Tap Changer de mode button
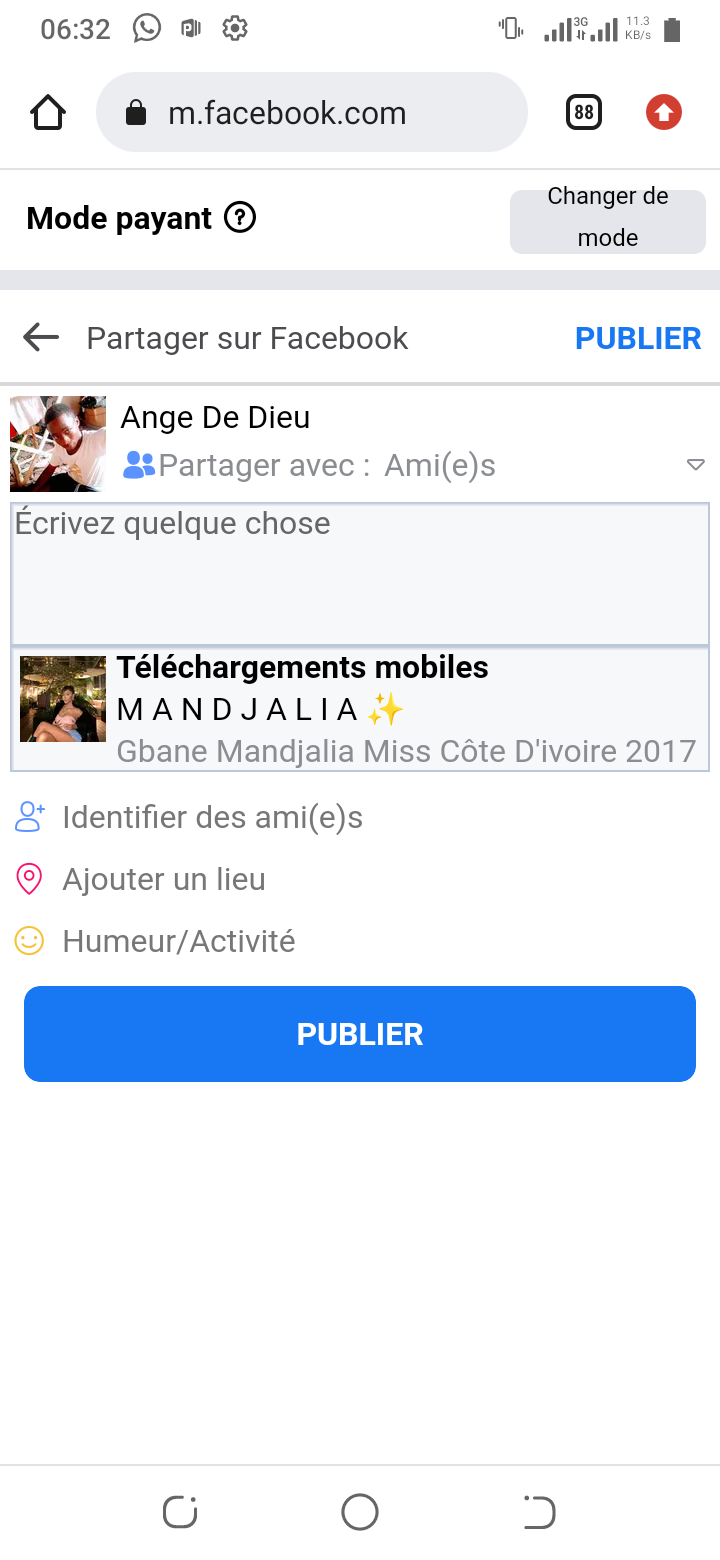The height and width of the screenshot is (1560, 720). point(607,217)
